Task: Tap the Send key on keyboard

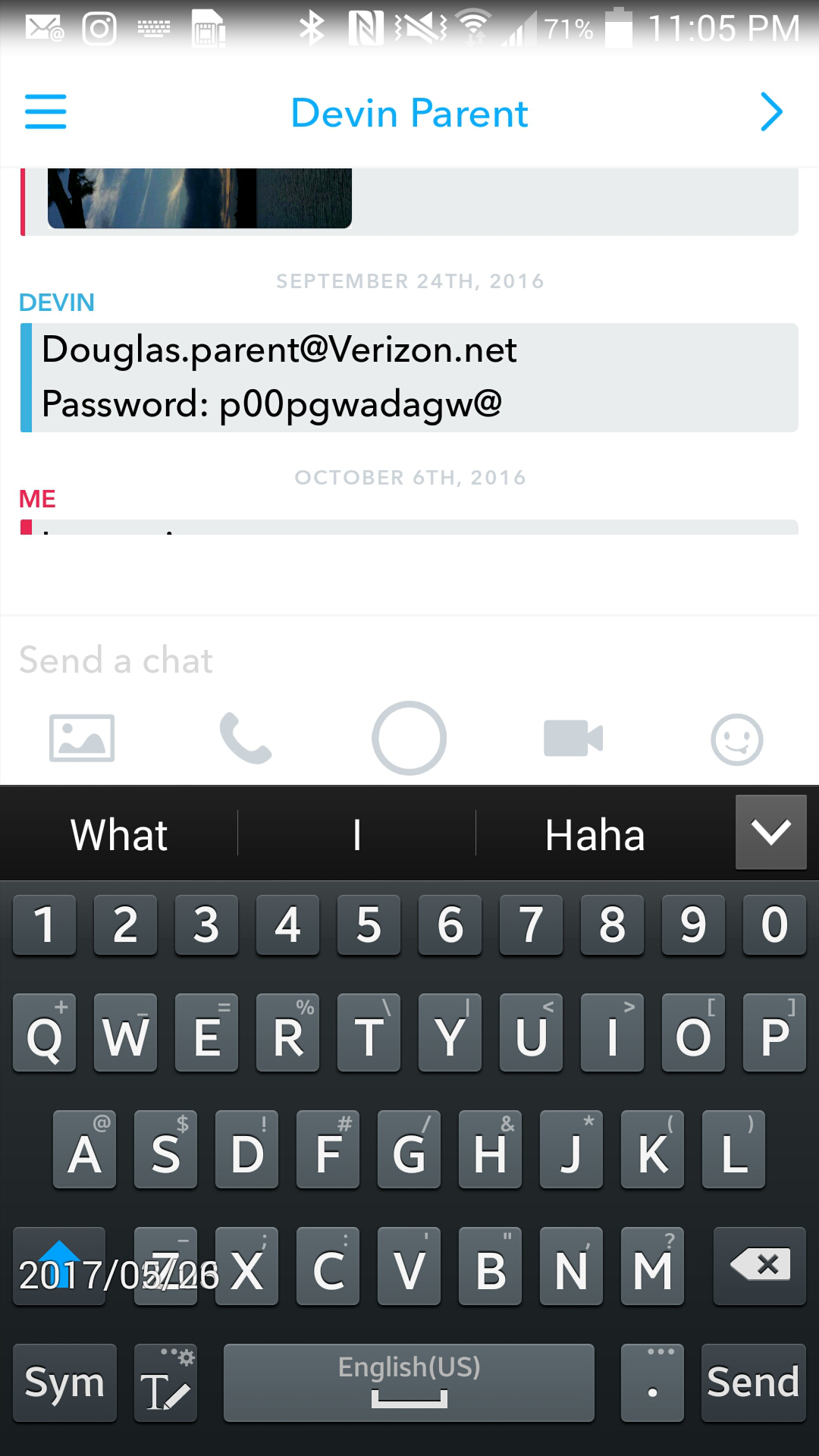Action: (x=753, y=1382)
